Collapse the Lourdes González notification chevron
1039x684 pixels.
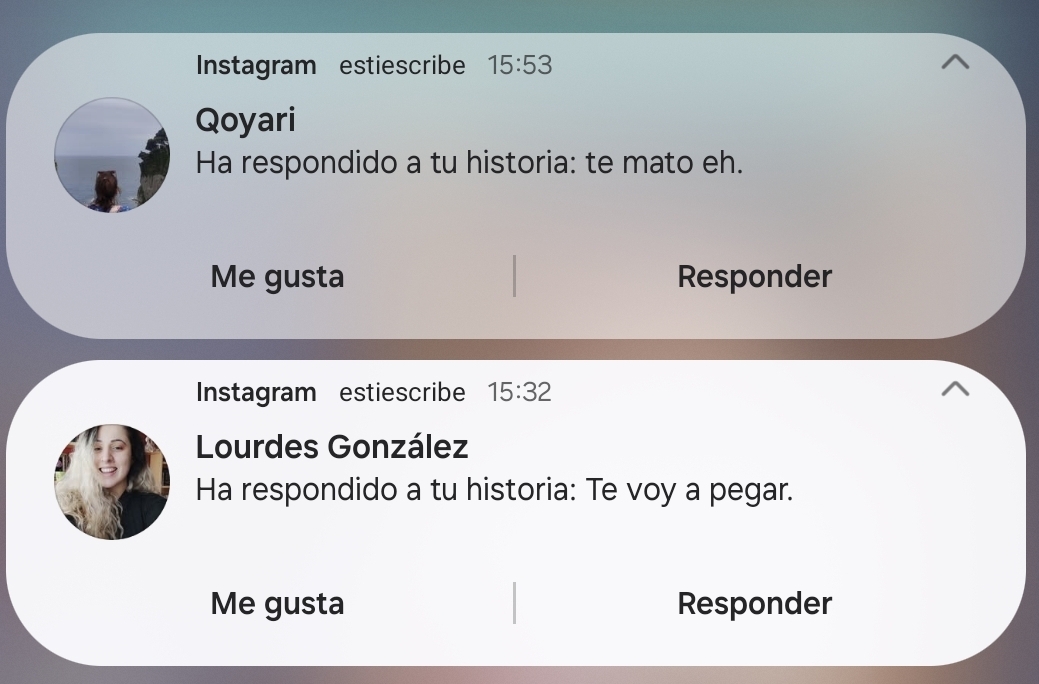(x=955, y=390)
